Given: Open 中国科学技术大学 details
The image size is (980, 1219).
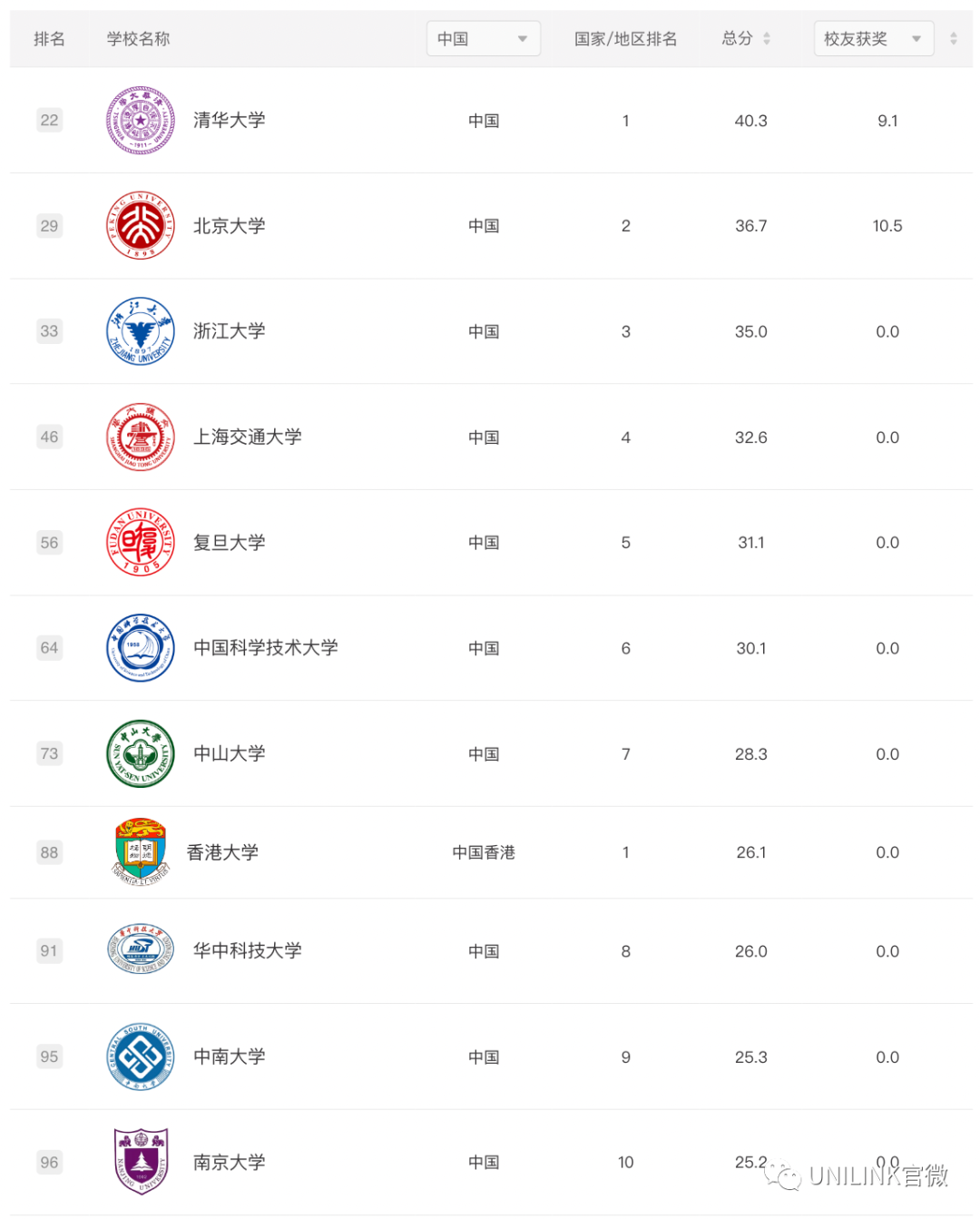Looking at the screenshot, I should (265, 648).
